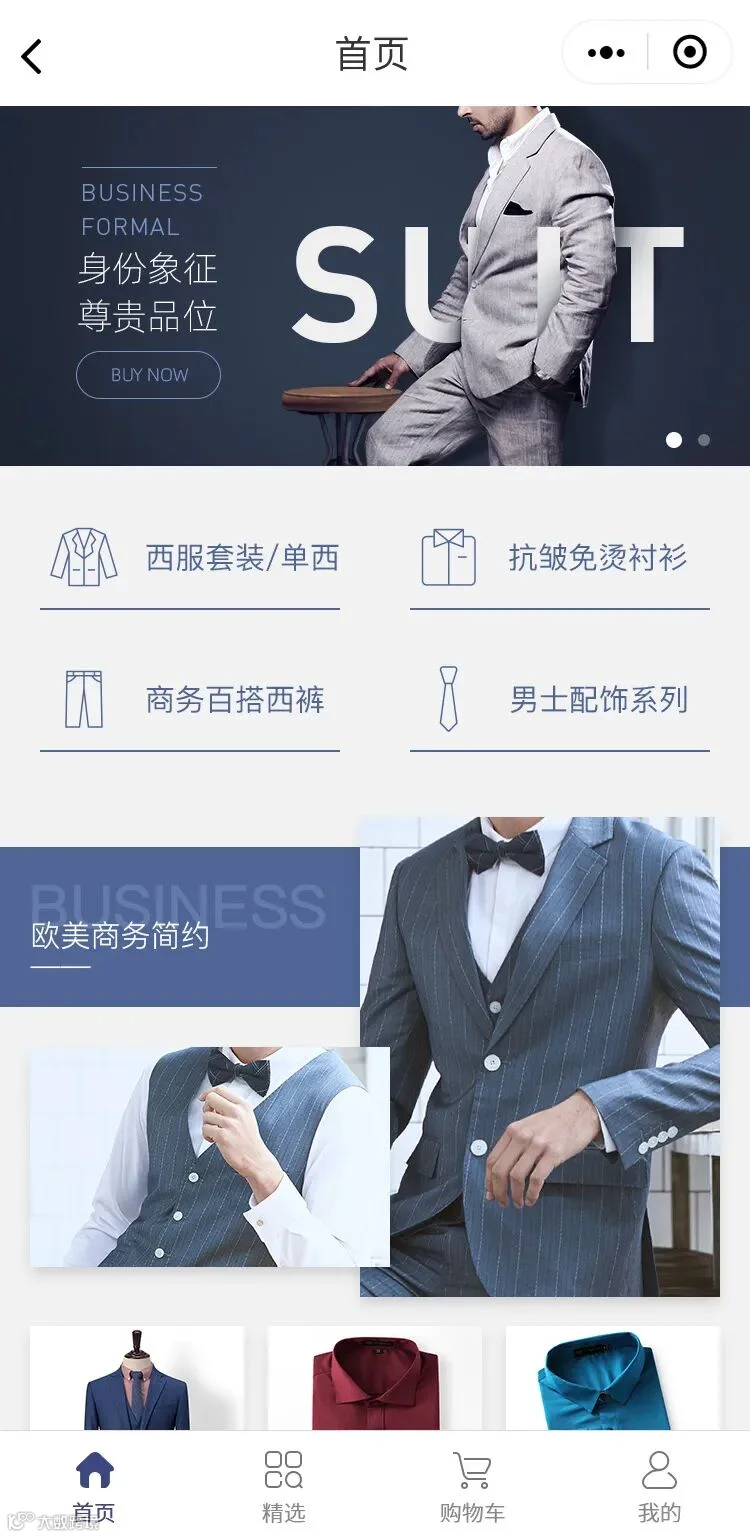Browse 商务百搭西裤 category
750x1537 pixels.
[190, 700]
